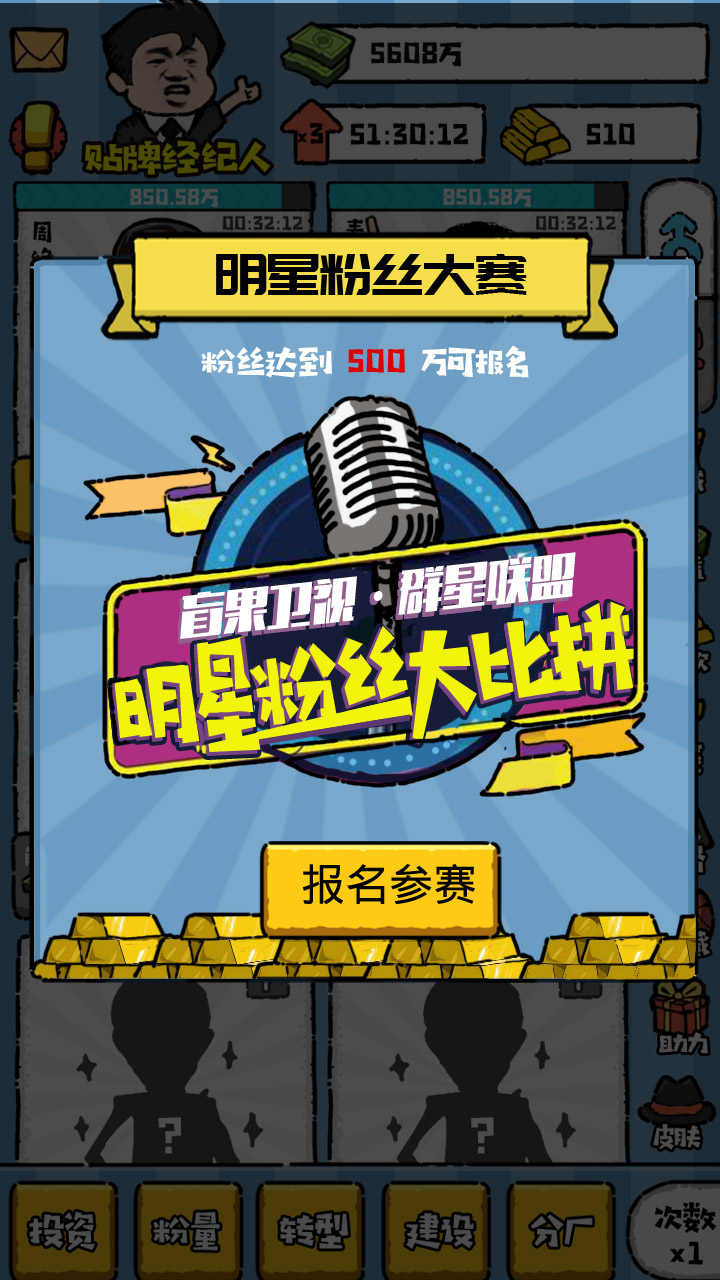Open the 转型 tab

(x=312, y=1231)
